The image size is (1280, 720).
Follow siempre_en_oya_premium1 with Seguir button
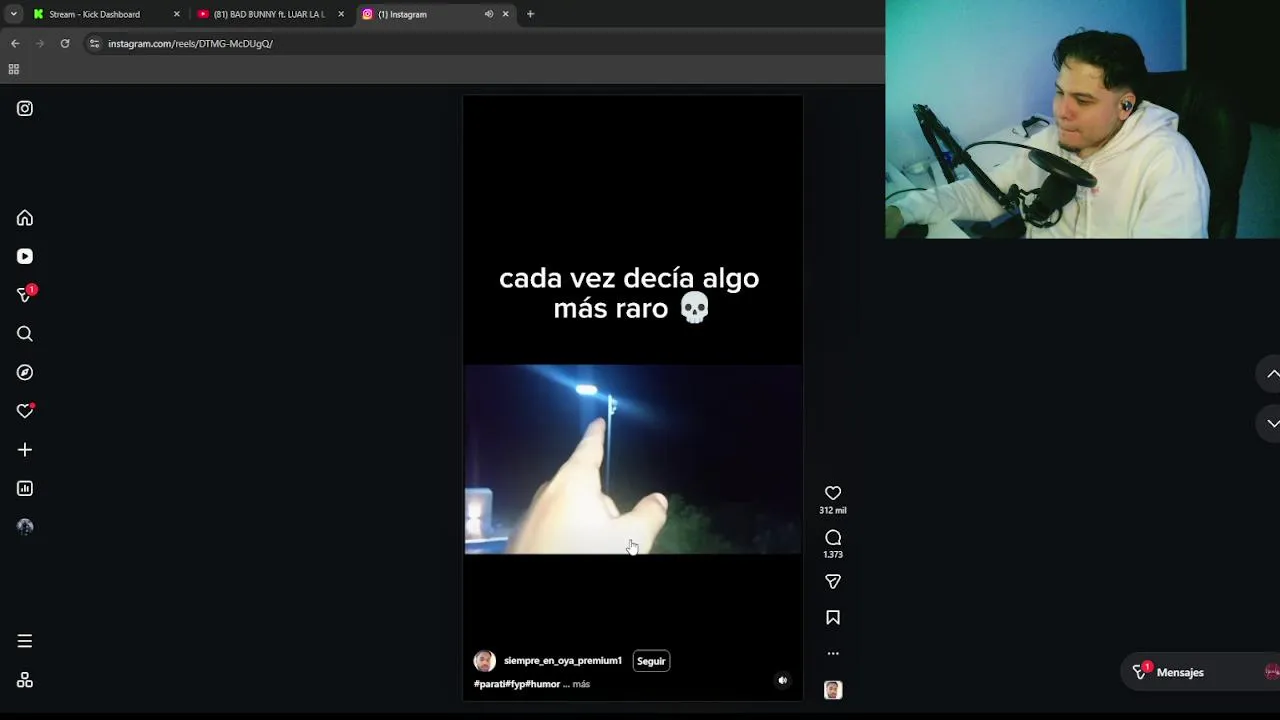651,661
